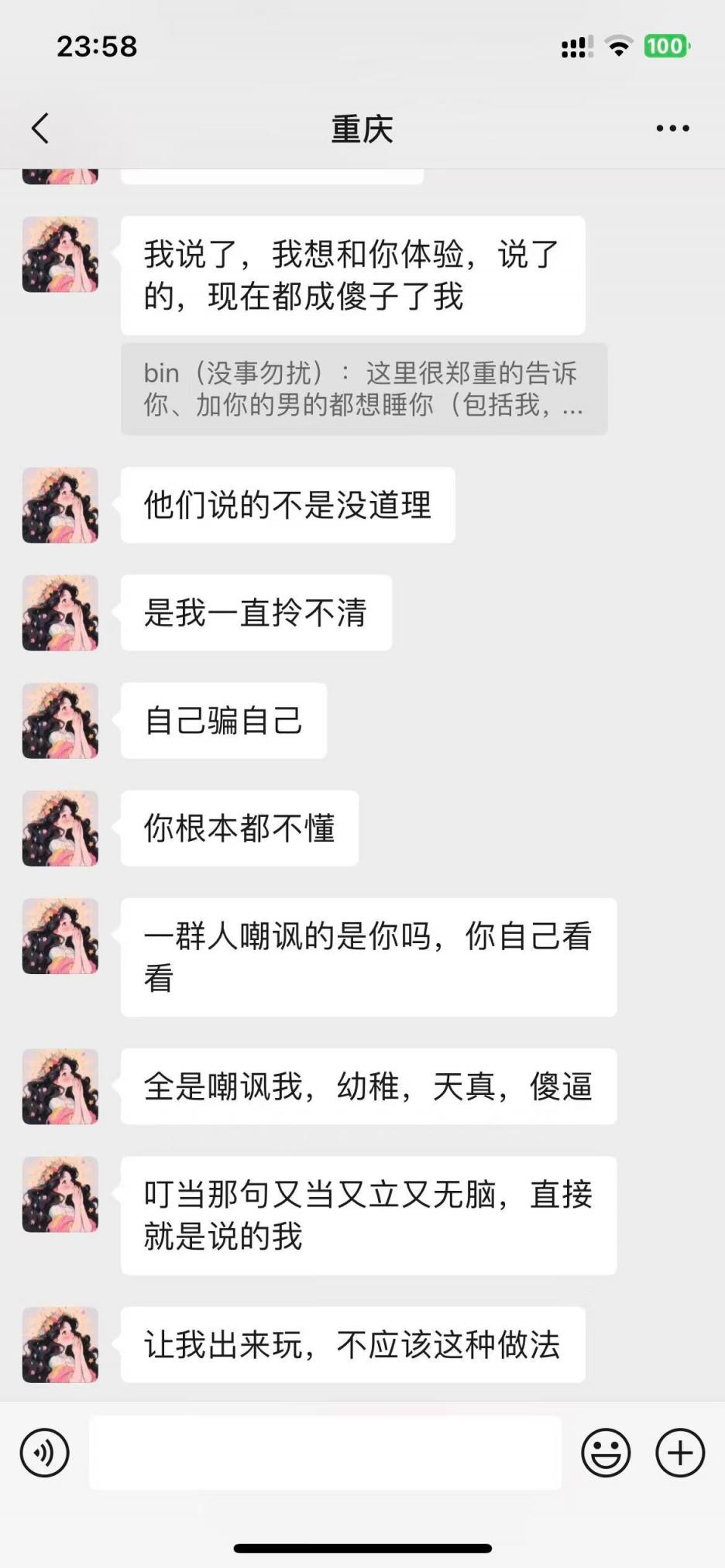Open the plus attachment menu

(680, 1453)
